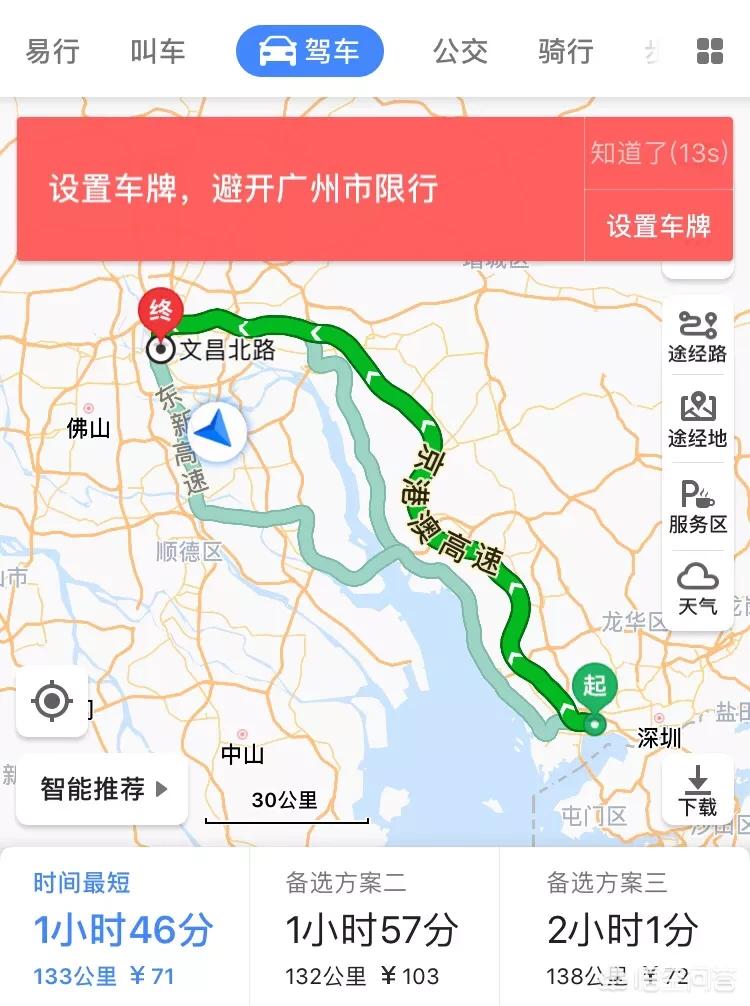Choose 备选方案二 route of 1小时57分
The height and width of the screenshot is (1006, 750).
[x=373, y=928]
